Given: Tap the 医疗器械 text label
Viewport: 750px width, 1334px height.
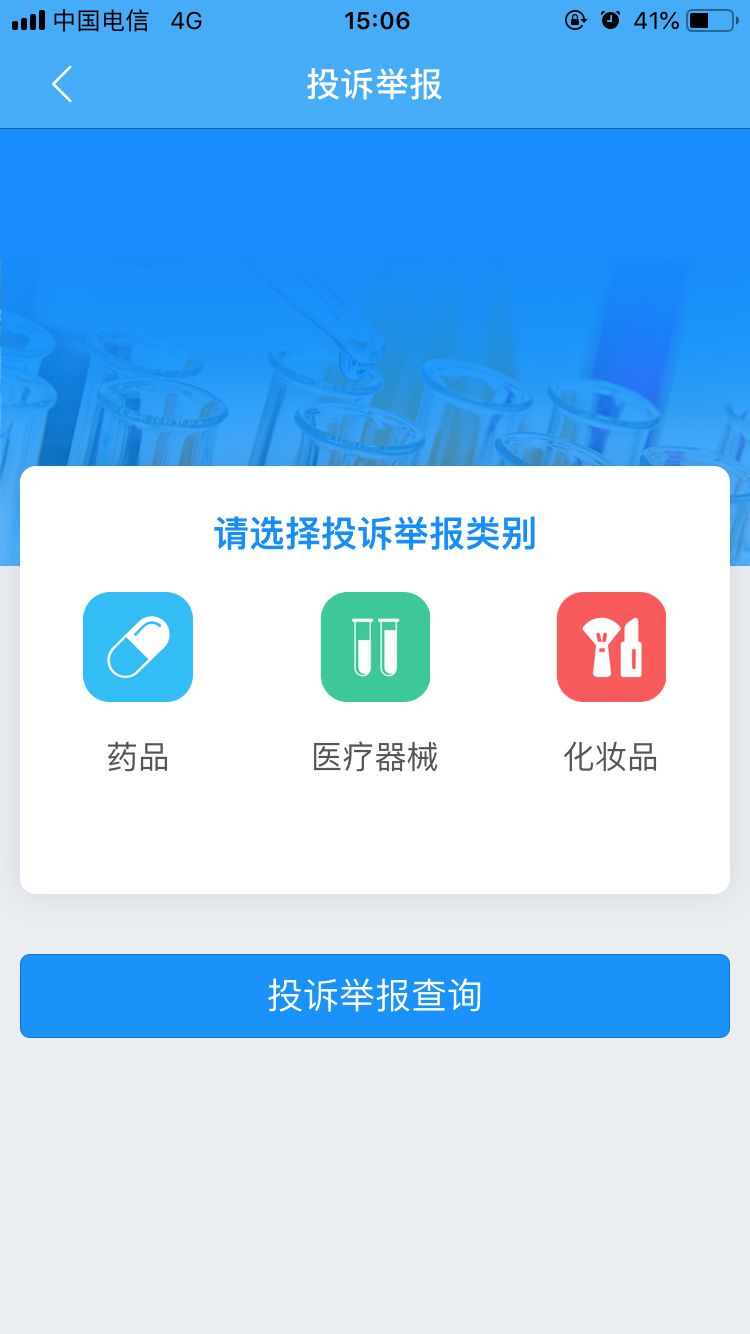Looking at the screenshot, I should [374, 758].
